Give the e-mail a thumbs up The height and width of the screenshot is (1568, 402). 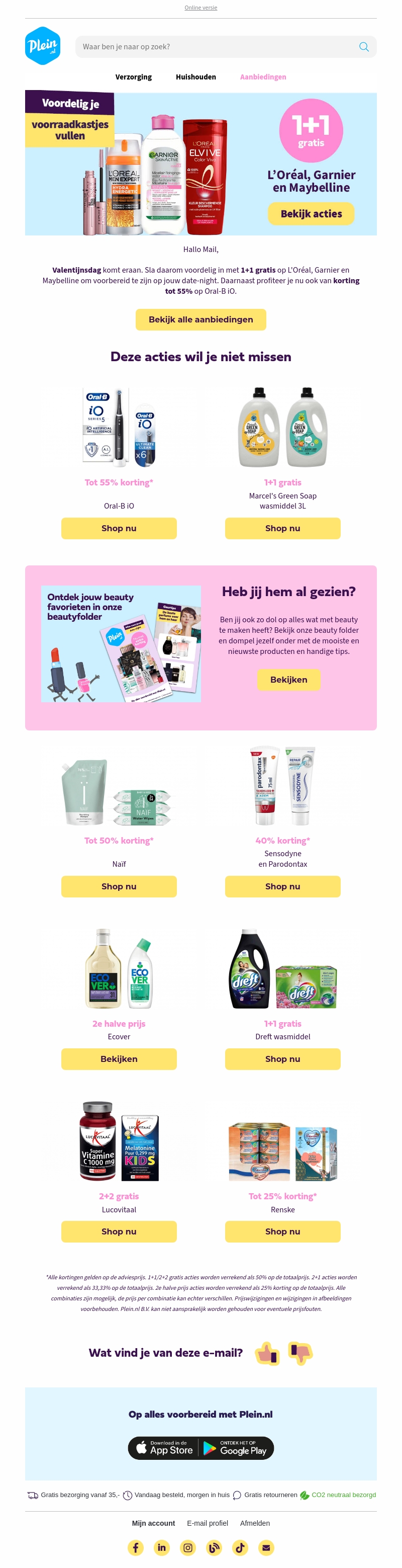point(267,1353)
